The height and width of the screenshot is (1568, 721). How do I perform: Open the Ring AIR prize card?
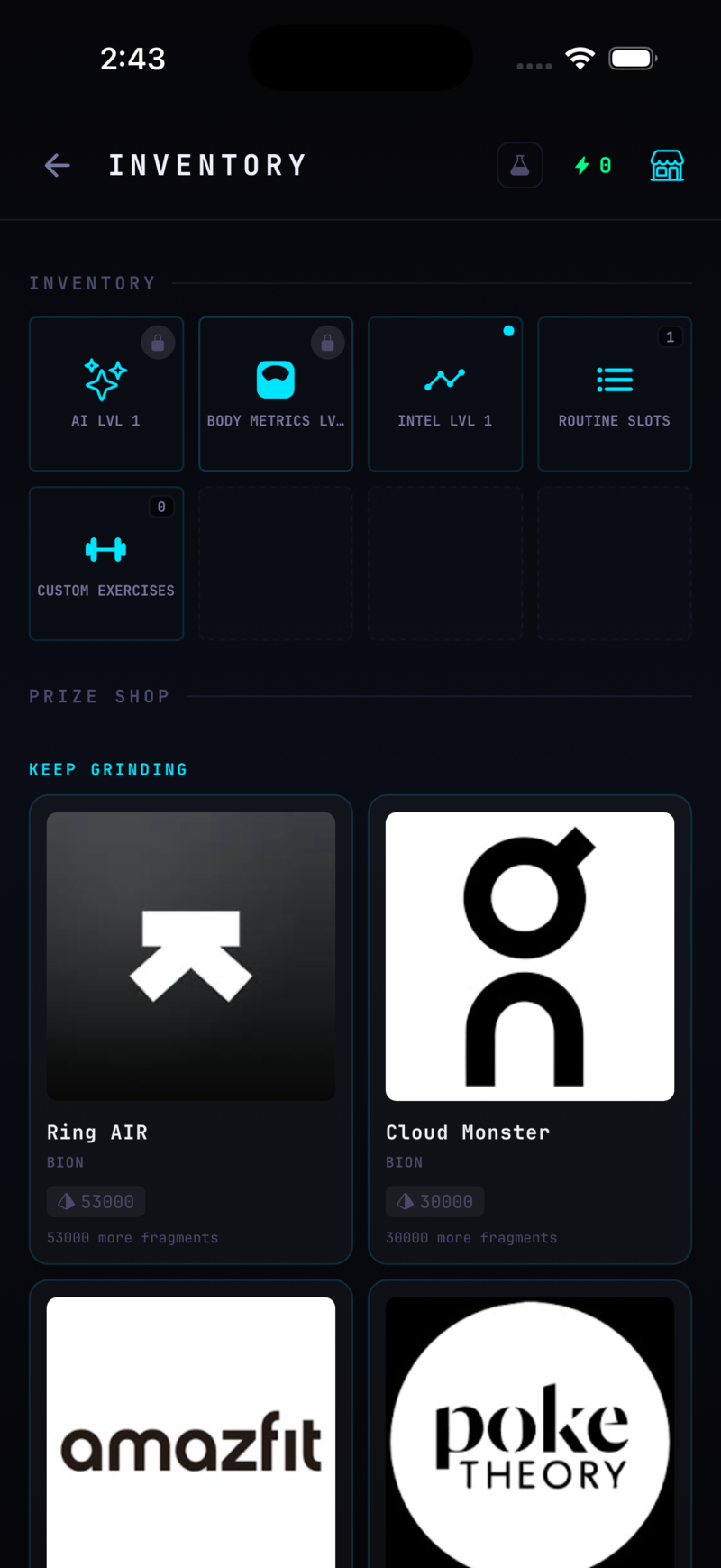pos(191,1028)
